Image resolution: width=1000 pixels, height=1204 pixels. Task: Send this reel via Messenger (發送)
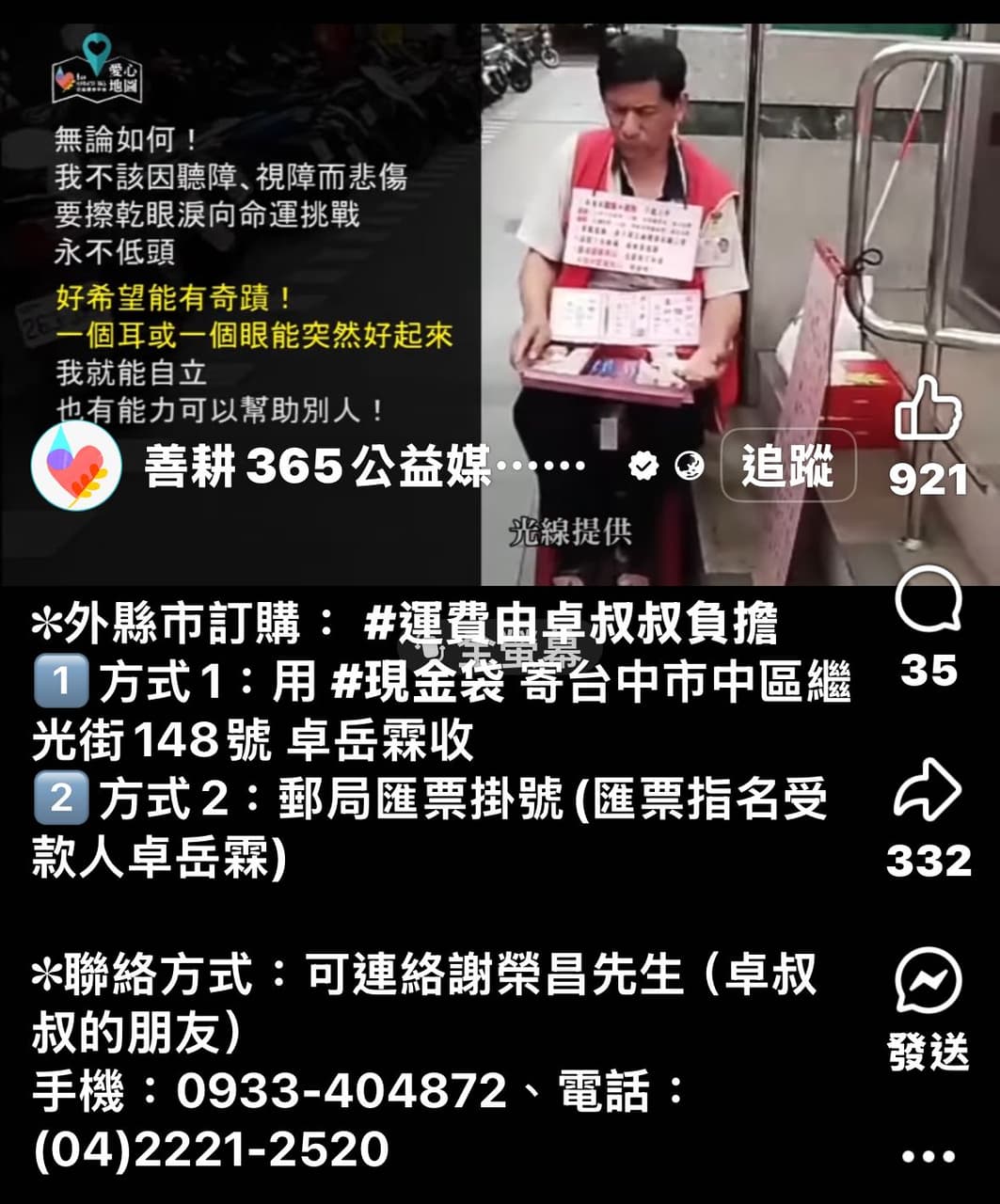928,983
